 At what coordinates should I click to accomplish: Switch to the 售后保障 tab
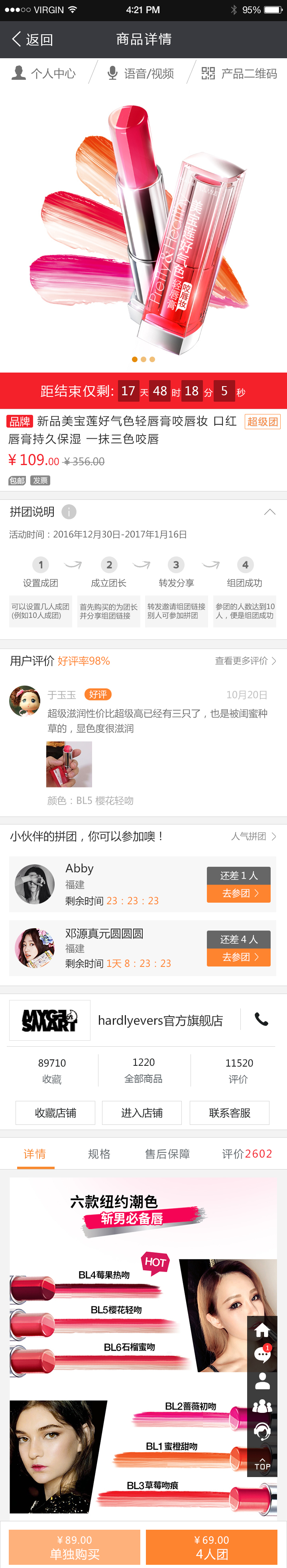[x=167, y=1154]
